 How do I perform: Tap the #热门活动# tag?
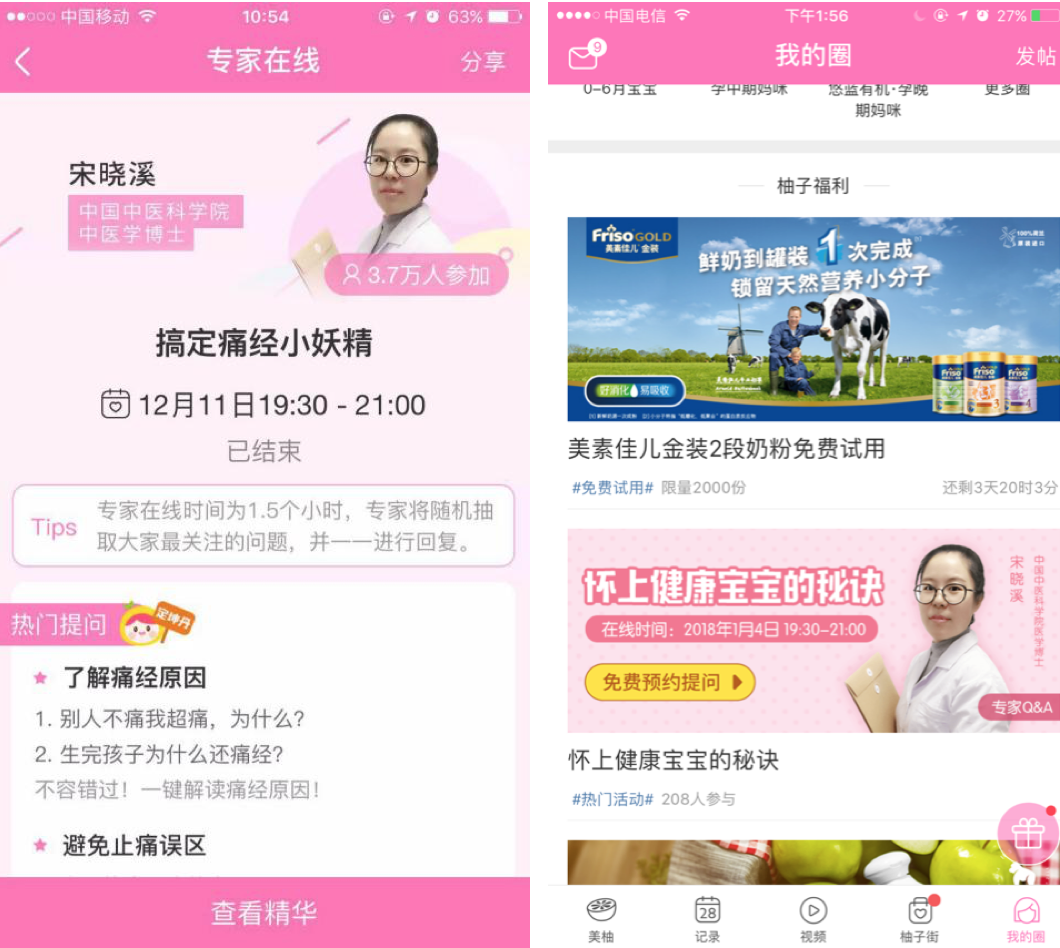[612, 799]
